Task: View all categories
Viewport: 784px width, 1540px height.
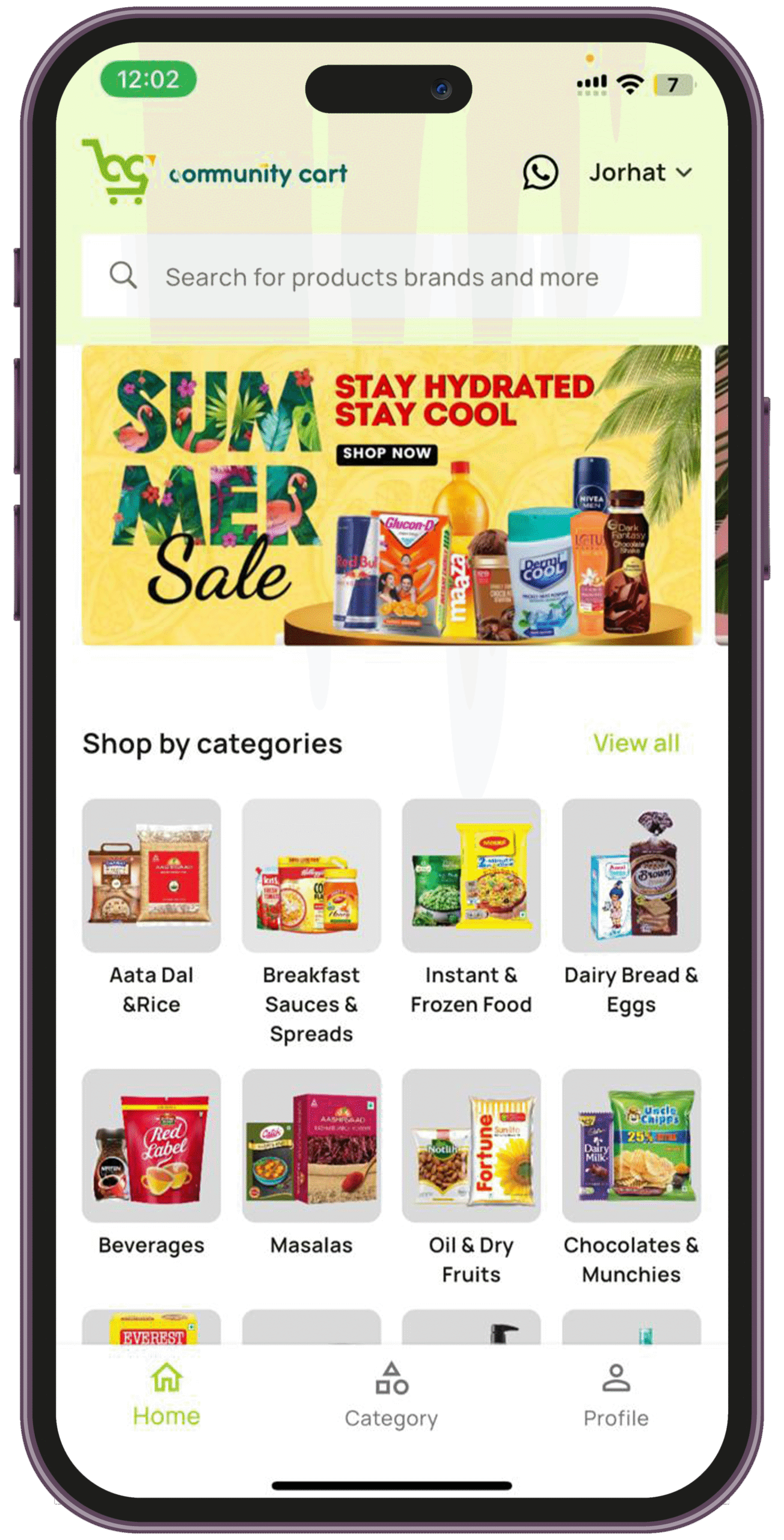Action: (636, 743)
